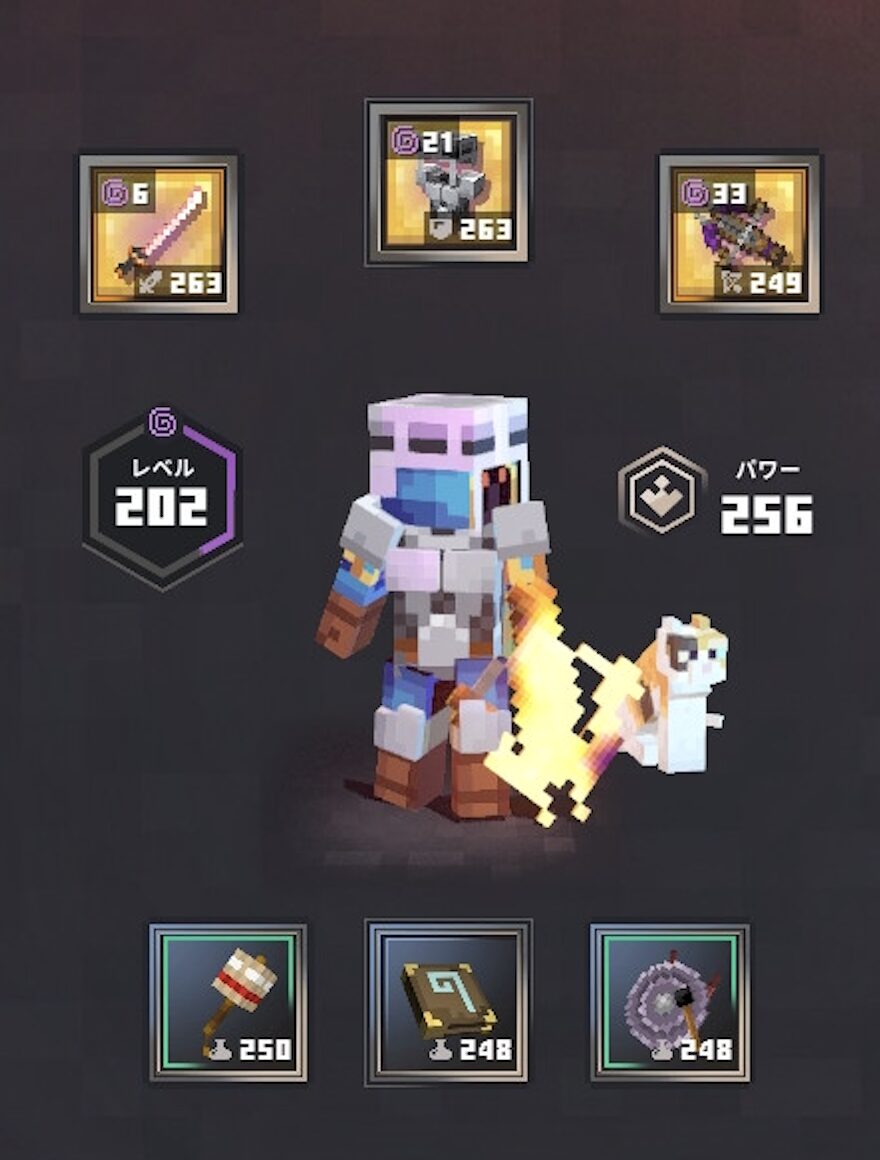Select the gong artifact slot

(669, 1002)
